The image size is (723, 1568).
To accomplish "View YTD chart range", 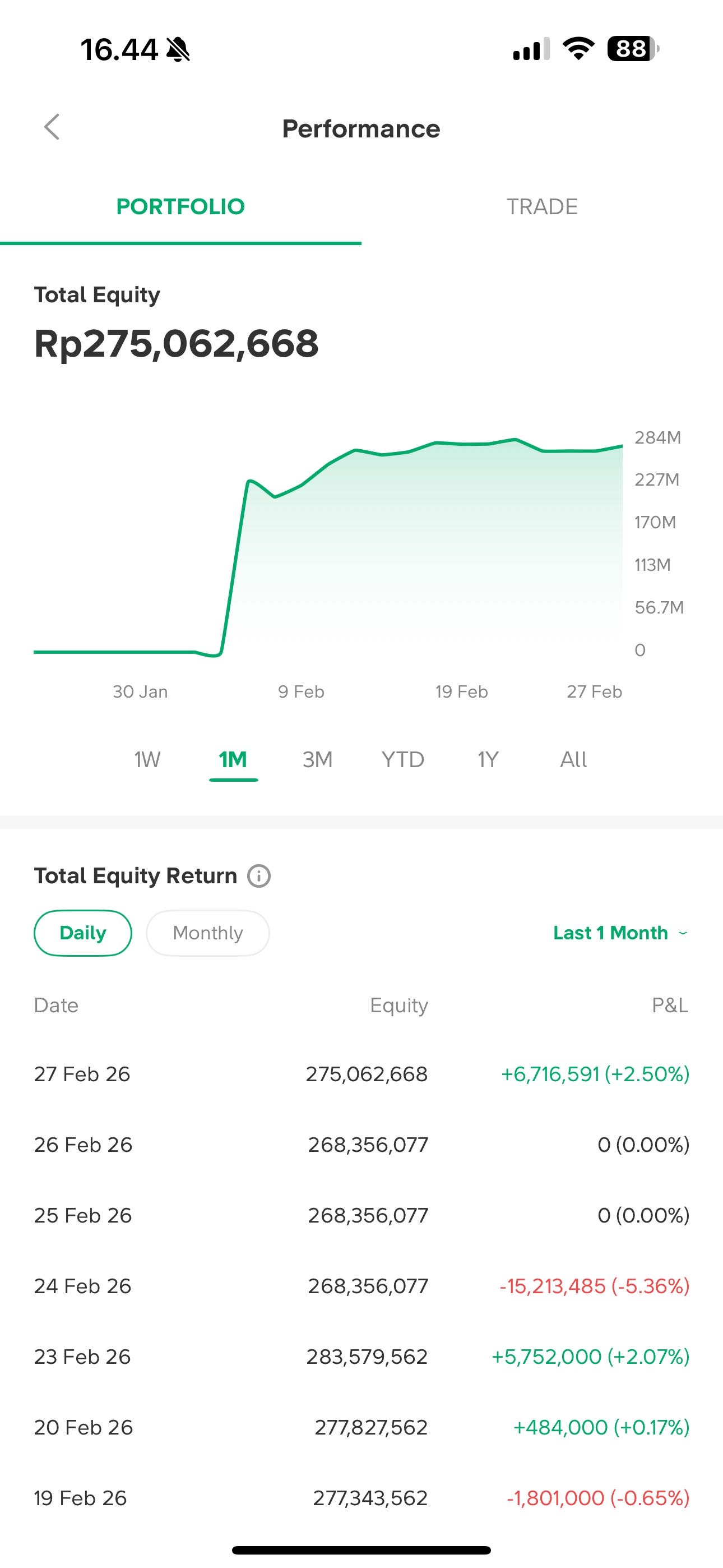I will tap(403, 760).
